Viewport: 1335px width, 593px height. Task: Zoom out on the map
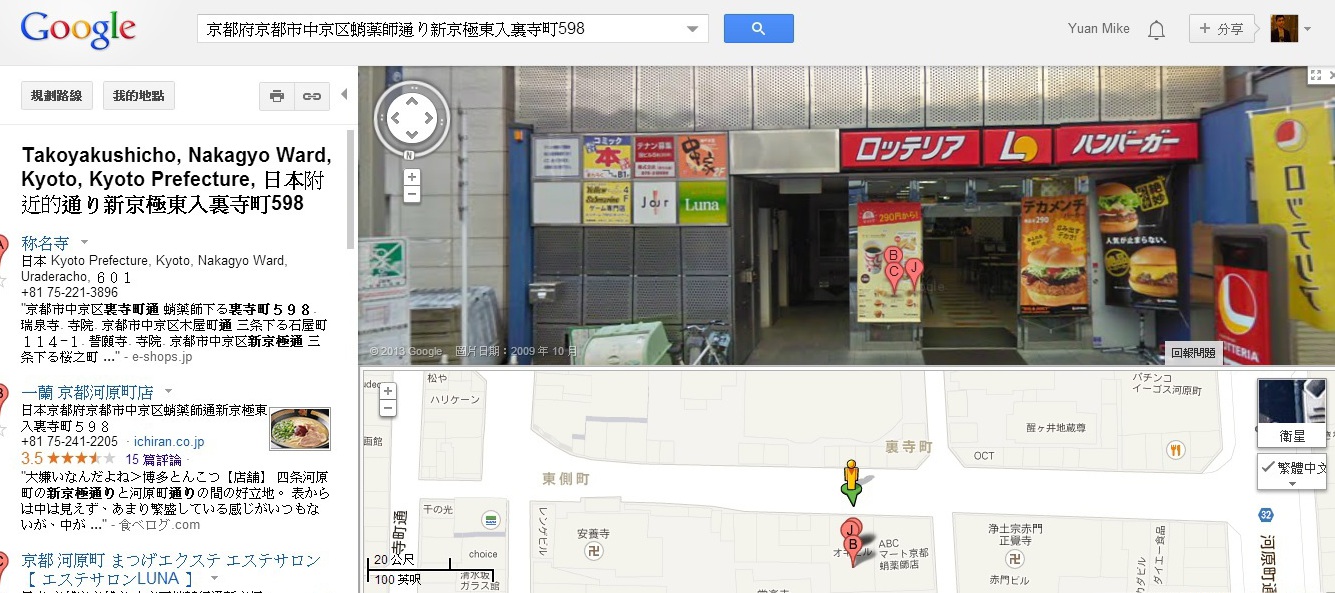[388, 408]
